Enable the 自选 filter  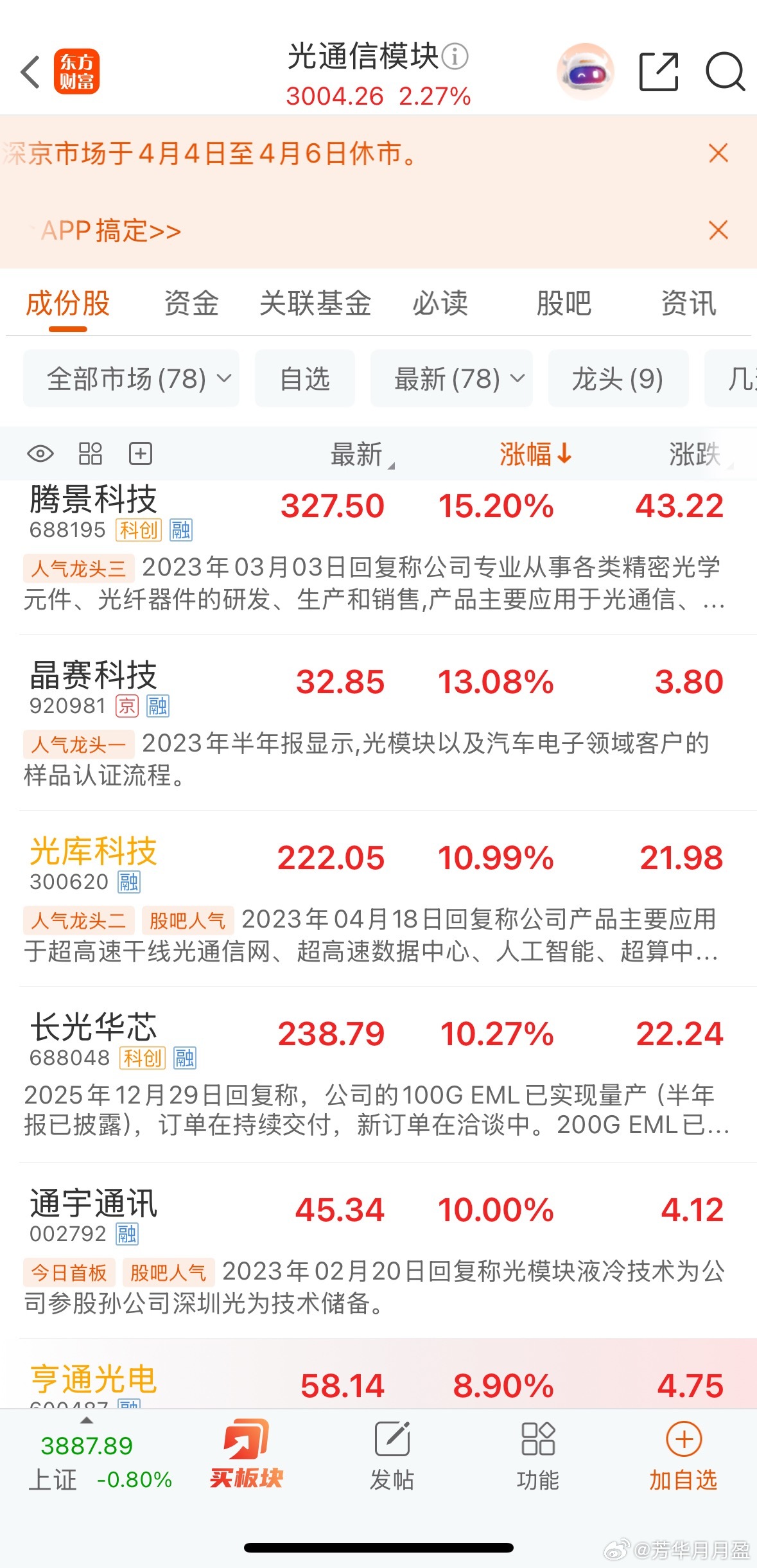(x=304, y=379)
